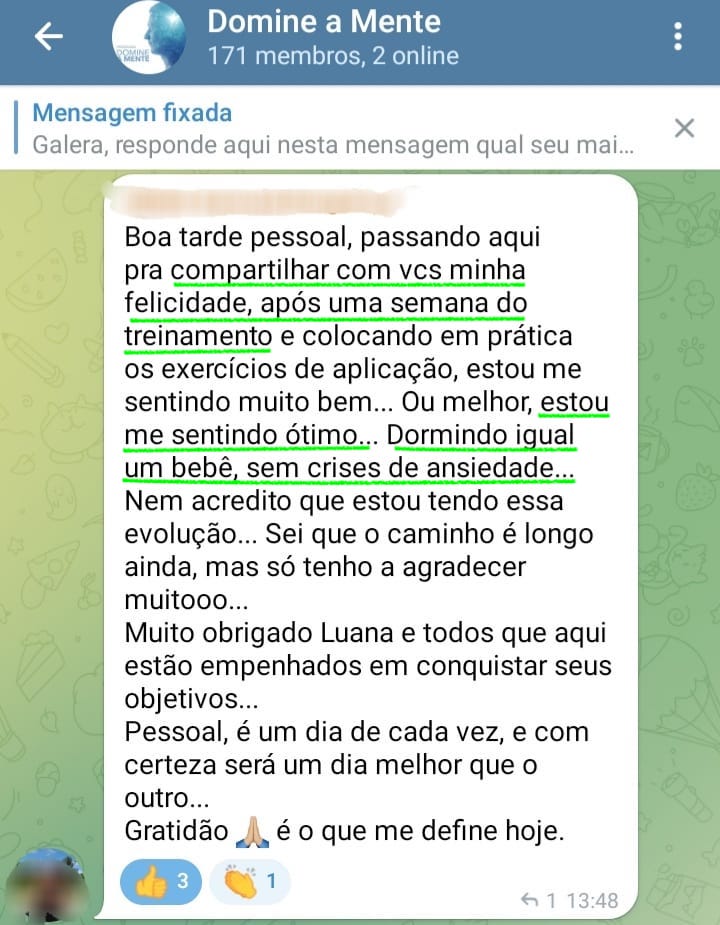Image resolution: width=720 pixels, height=925 pixels.
Task: Open Domine a Mente group info
Action: (x=323, y=37)
